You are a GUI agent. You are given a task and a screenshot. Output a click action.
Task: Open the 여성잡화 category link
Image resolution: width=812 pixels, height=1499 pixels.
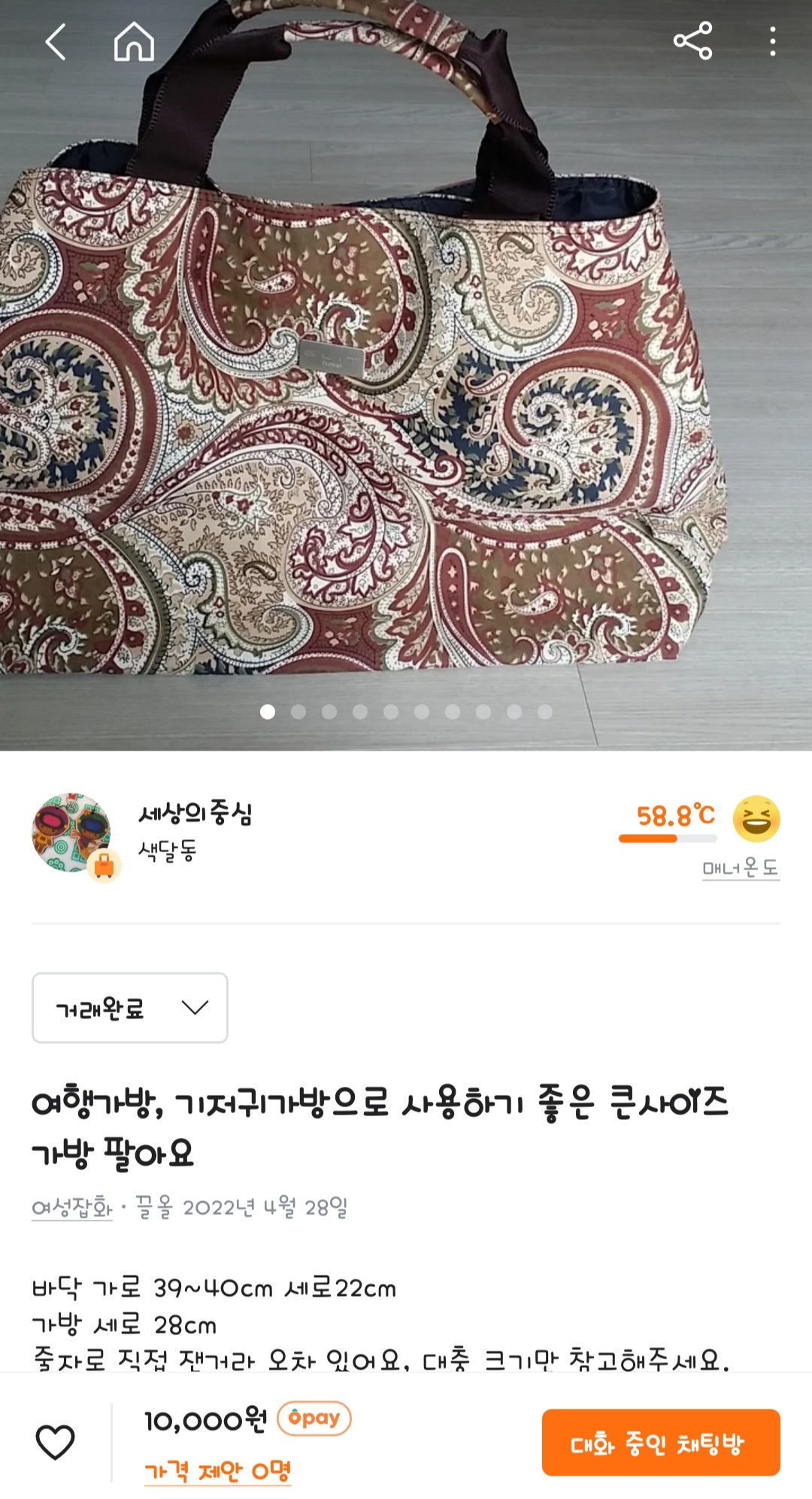[x=71, y=1208]
